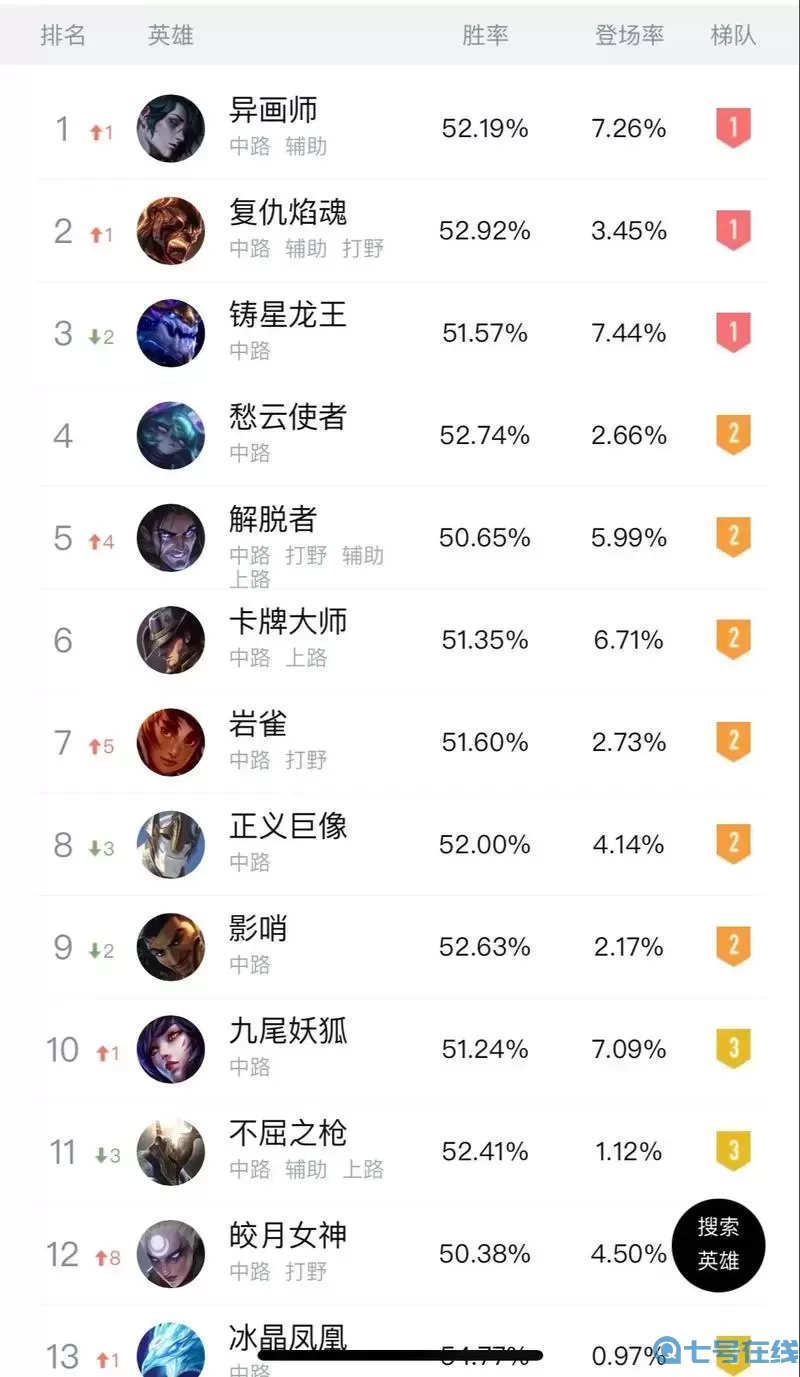This screenshot has width=800, height=1377.
Task: Open the 影哨 entry
Action: (258, 930)
